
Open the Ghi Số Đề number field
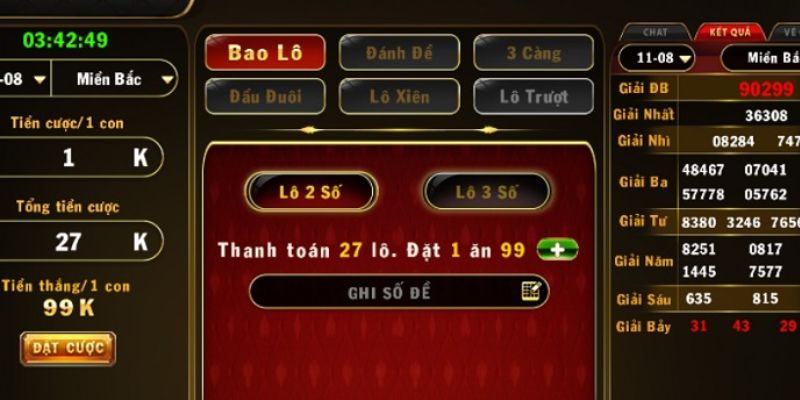coord(399,292)
